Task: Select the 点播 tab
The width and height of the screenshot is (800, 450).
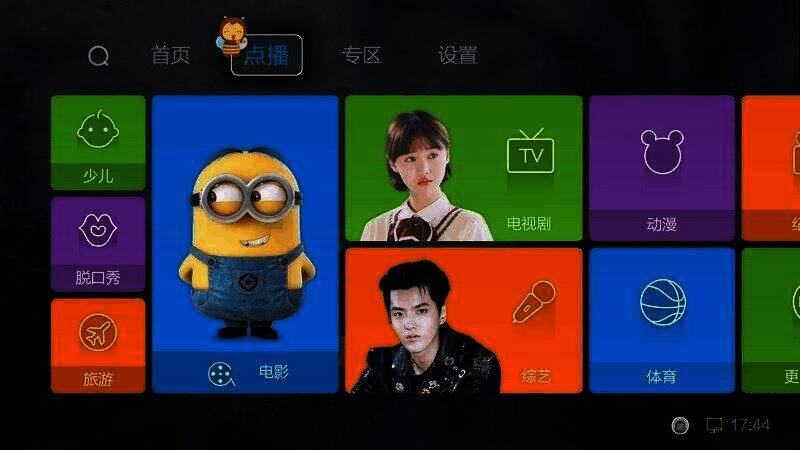Action: point(266,56)
